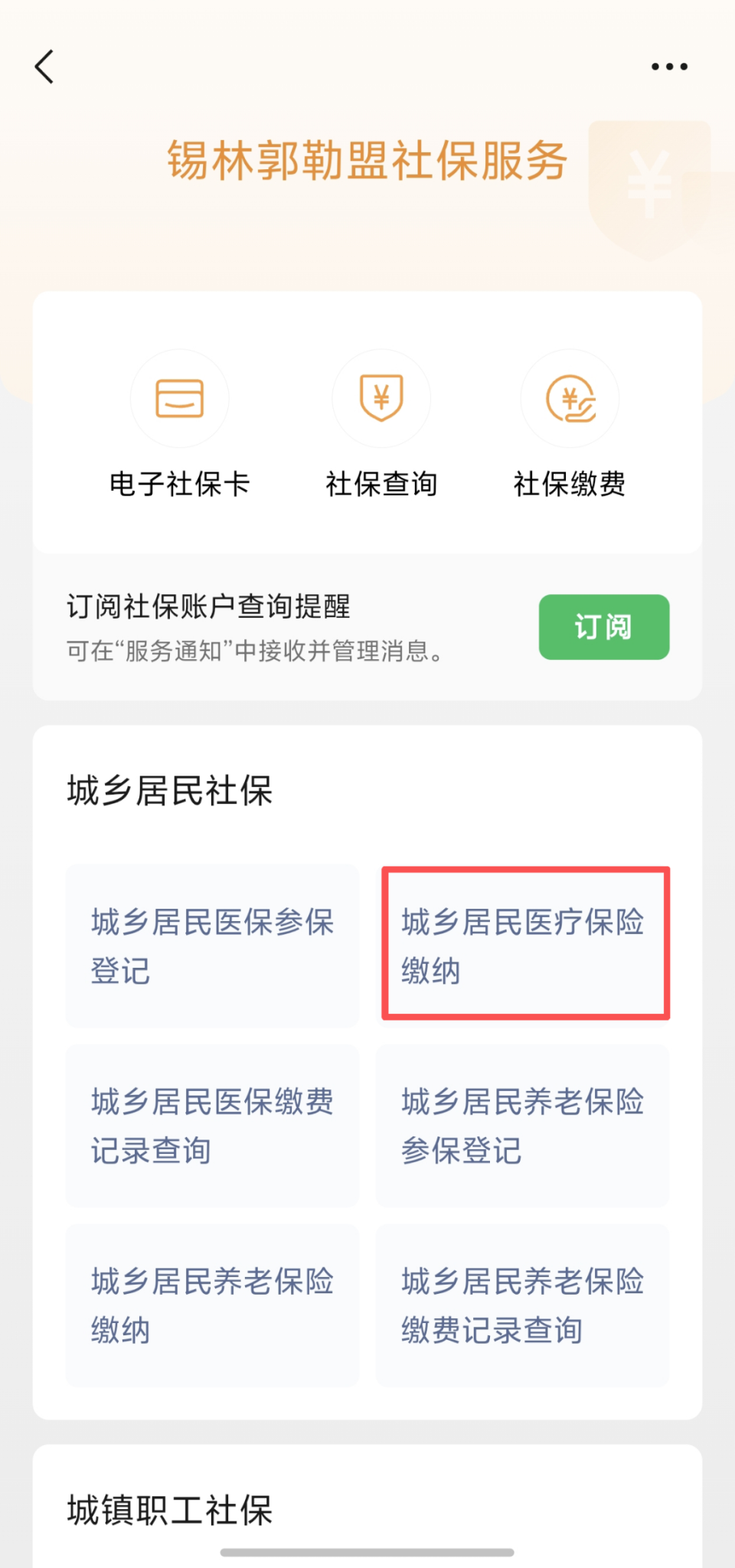
Task: Open 城乡居民养老保险参保登记
Action: (x=523, y=1126)
